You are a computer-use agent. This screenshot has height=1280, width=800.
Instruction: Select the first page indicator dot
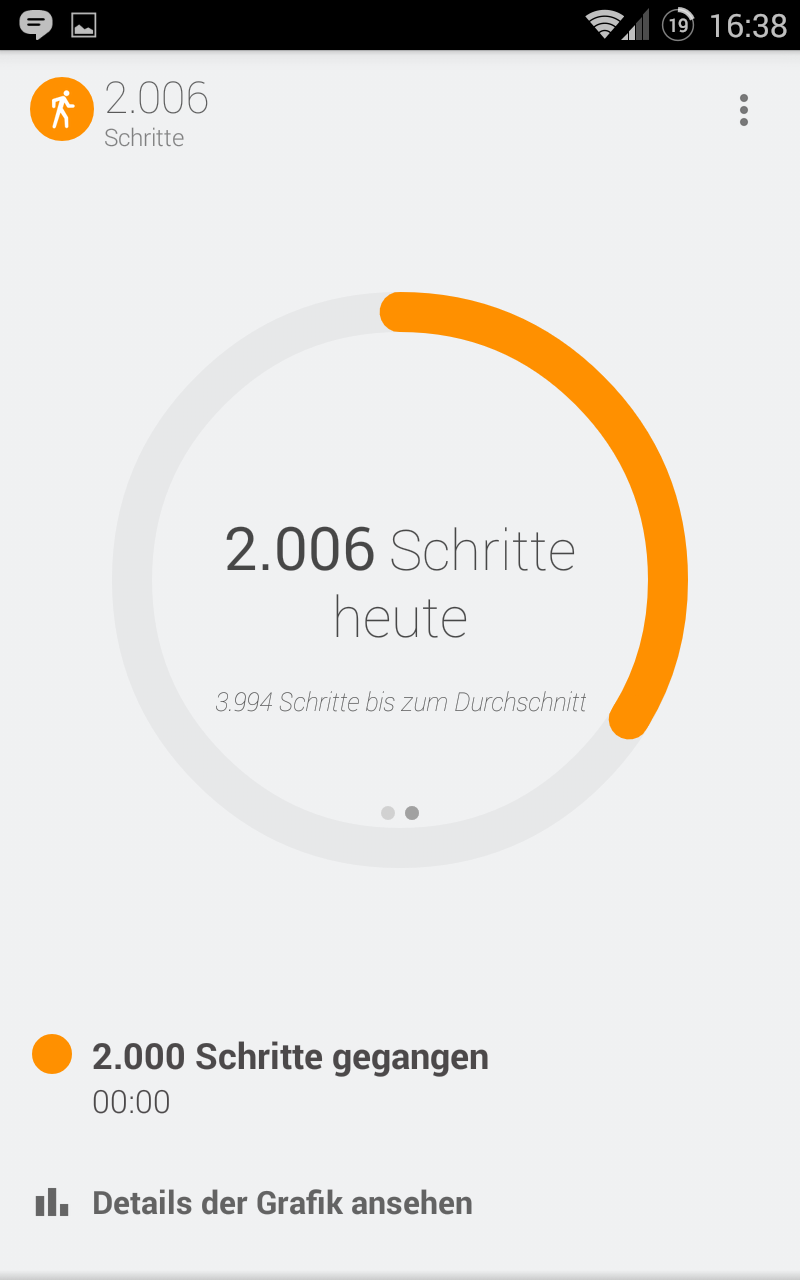pyautogui.click(x=388, y=813)
